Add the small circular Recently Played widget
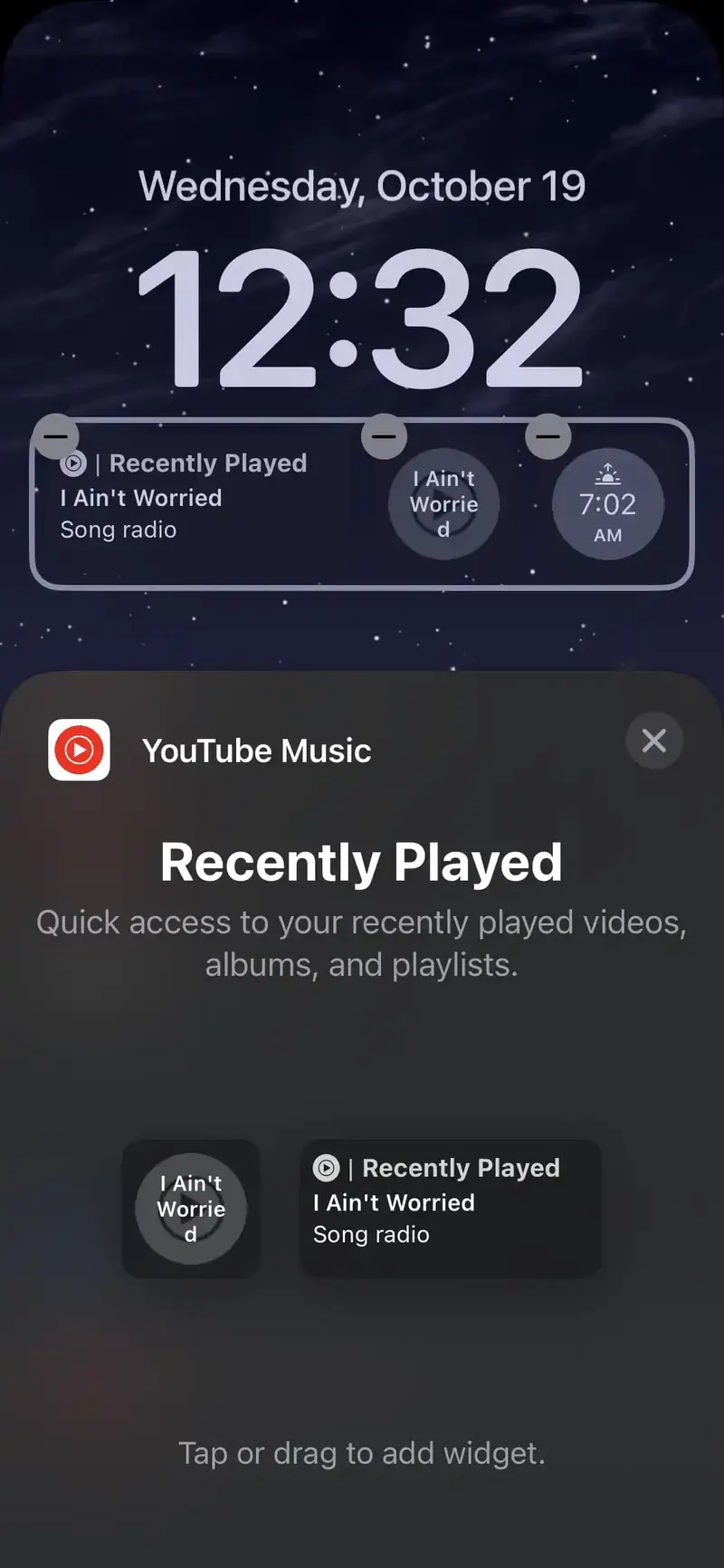This screenshot has height=1568, width=724. [191, 1209]
